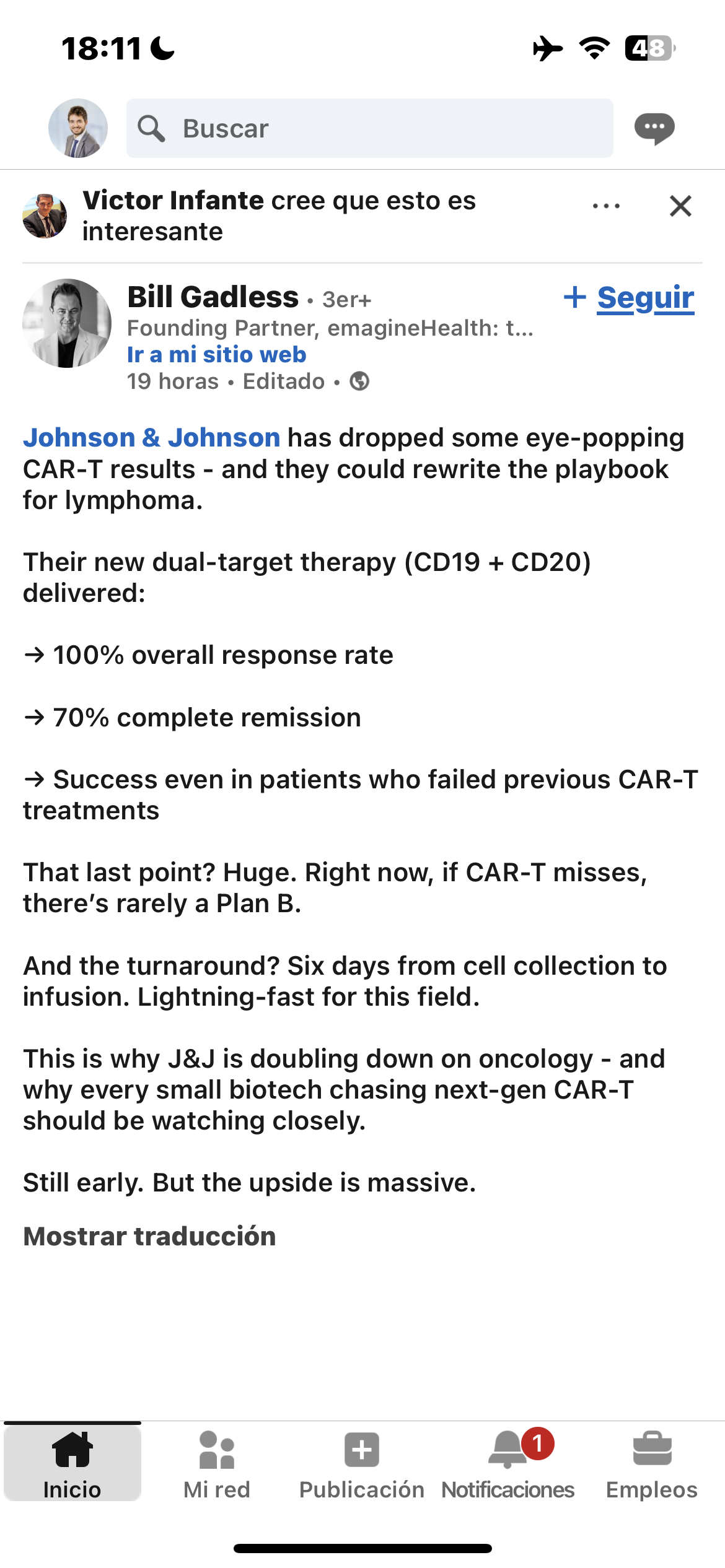Screen dimensions: 725x1568
Task: Open the messaging icon
Action: click(x=654, y=129)
